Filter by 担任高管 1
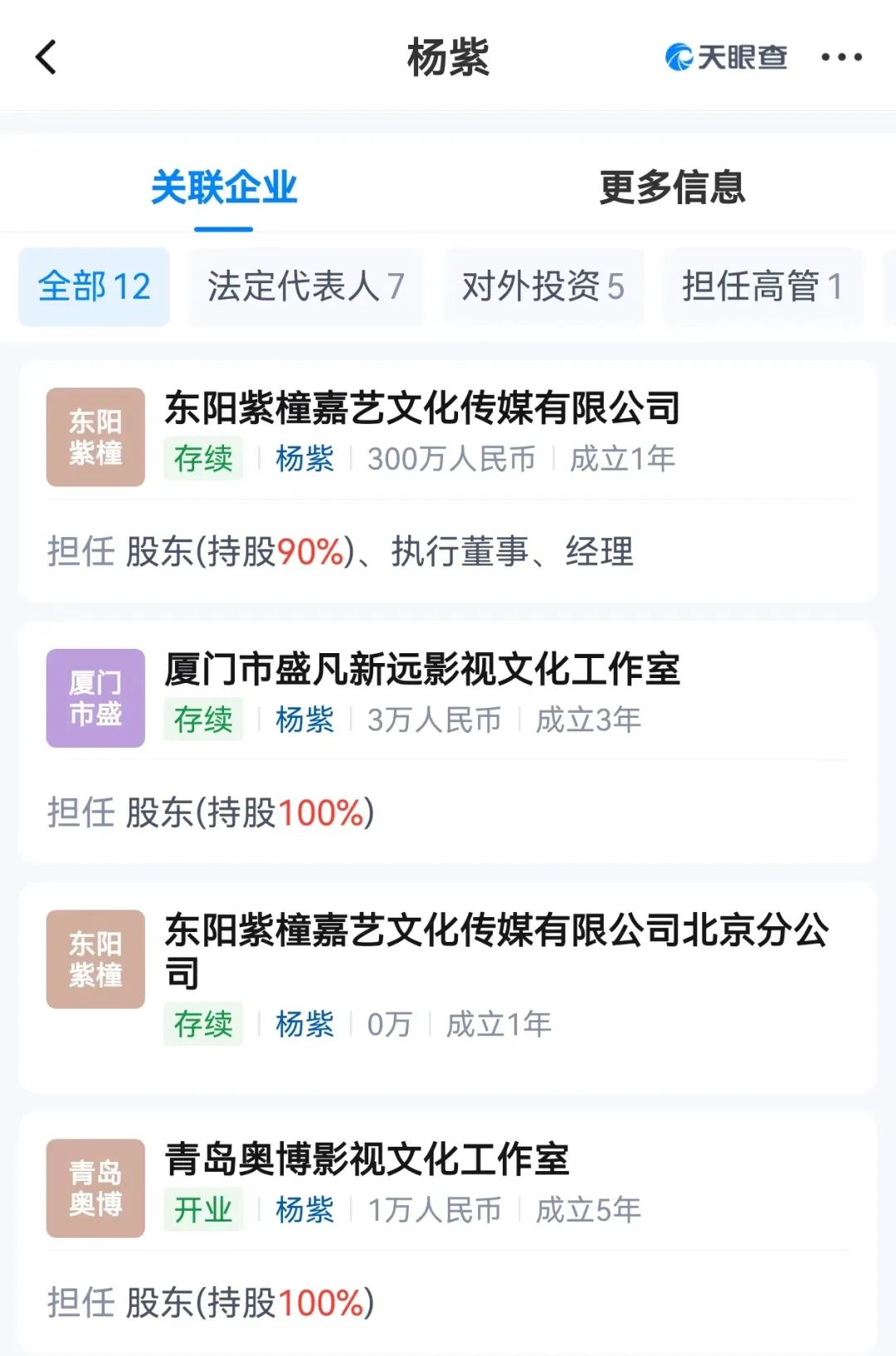The height and width of the screenshot is (1356, 896). click(x=762, y=287)
